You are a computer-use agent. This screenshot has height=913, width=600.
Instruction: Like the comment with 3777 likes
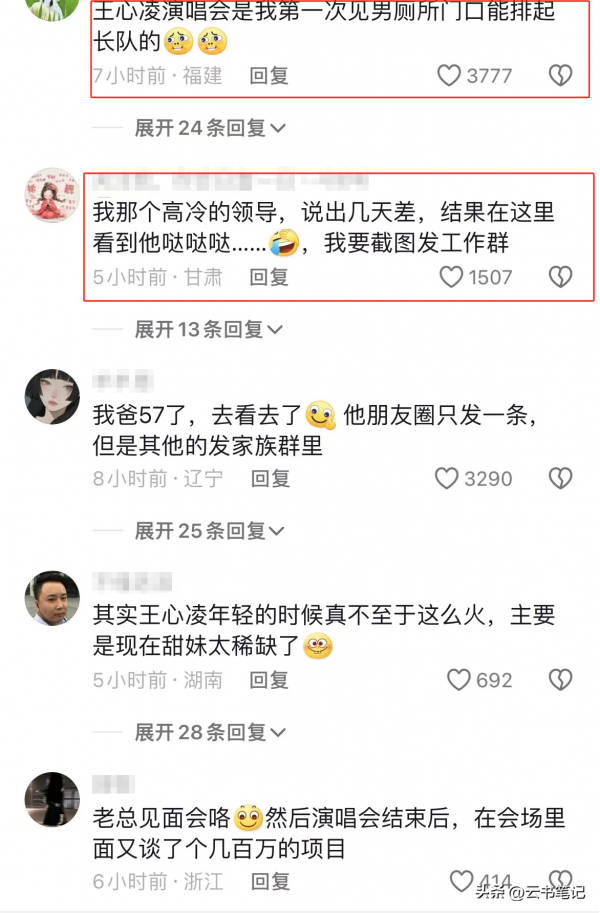tap(450, 75)
